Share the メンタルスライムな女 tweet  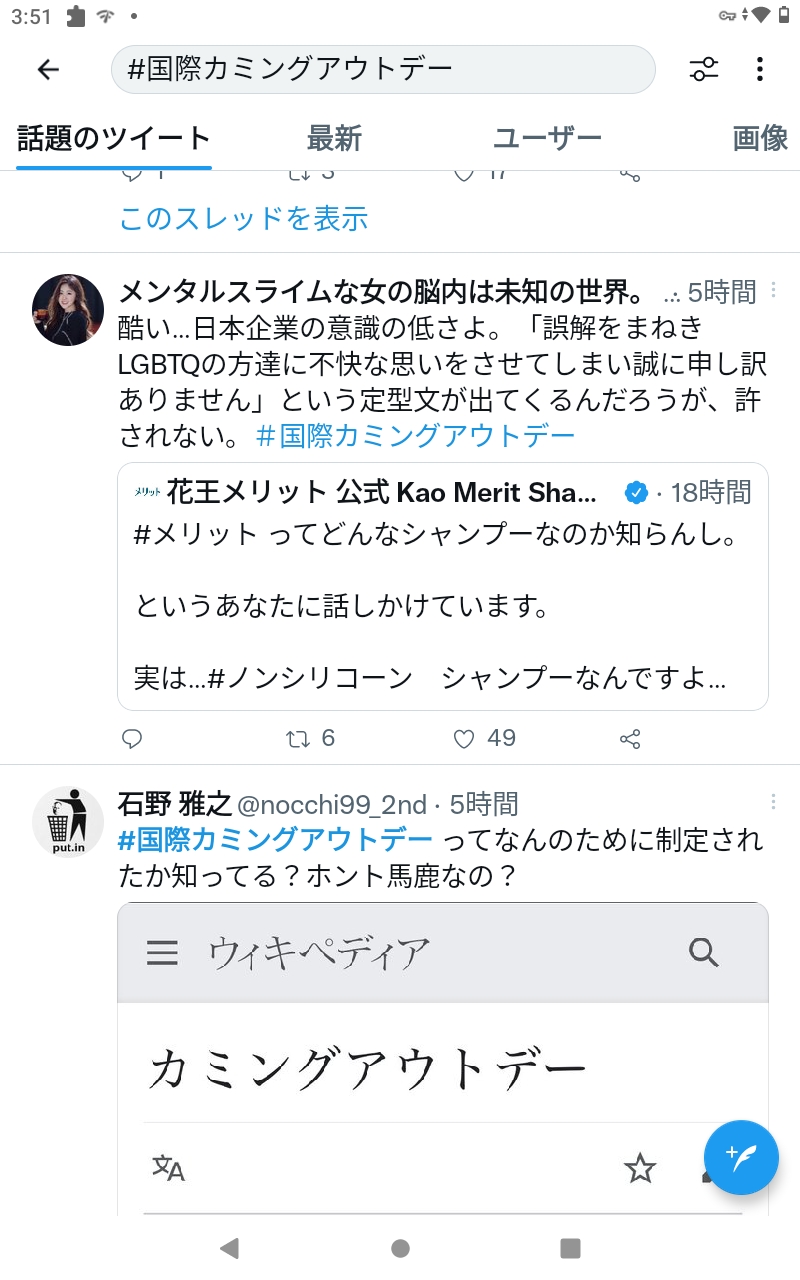pyautogui.click(x=630, y=739)
